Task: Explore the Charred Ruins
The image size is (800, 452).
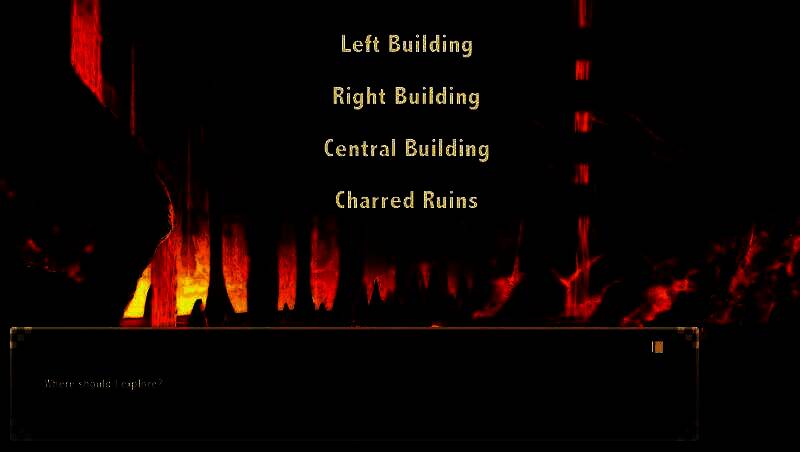Action: pyautogui.click(x=406, y=200)
